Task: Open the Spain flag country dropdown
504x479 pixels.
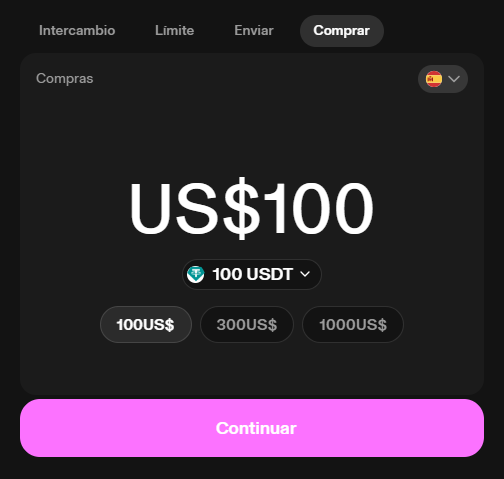Action: 443,79
